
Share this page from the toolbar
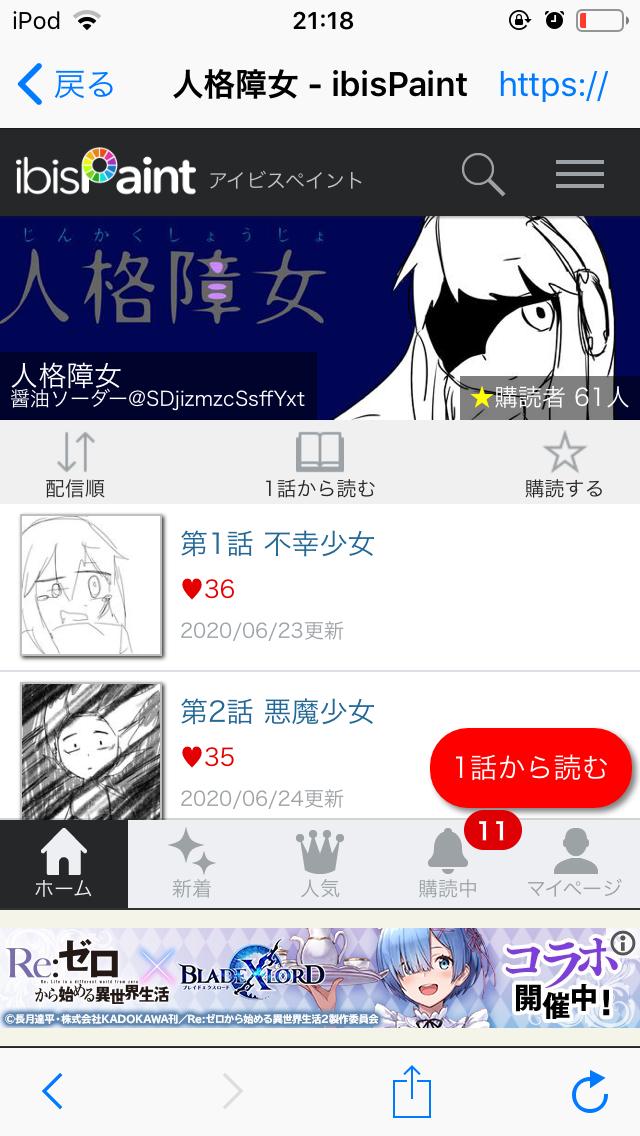410,1090
